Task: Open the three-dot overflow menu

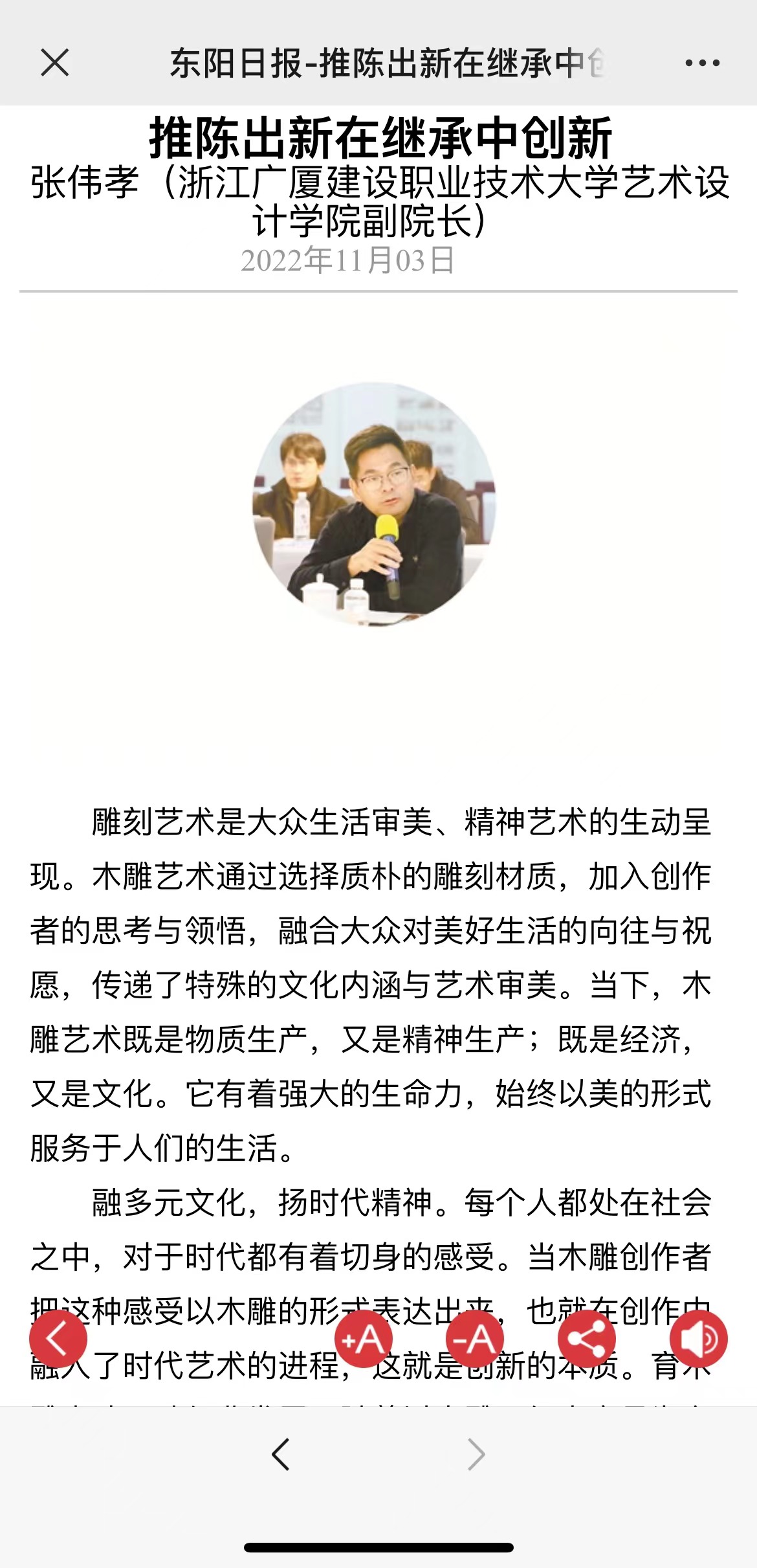Action: [x=702, y=63]
